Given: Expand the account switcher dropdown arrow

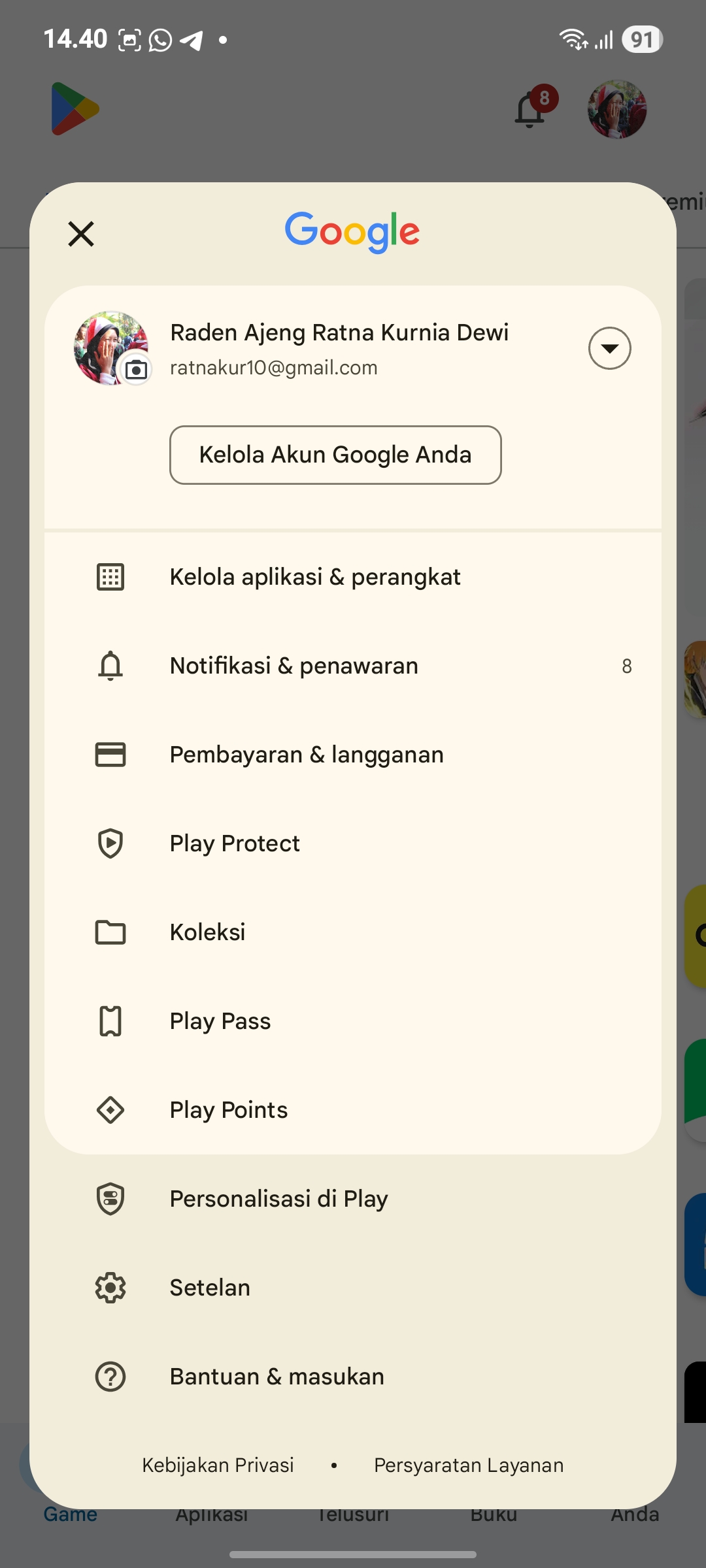Looking at the screenshot, I should 609,348.
